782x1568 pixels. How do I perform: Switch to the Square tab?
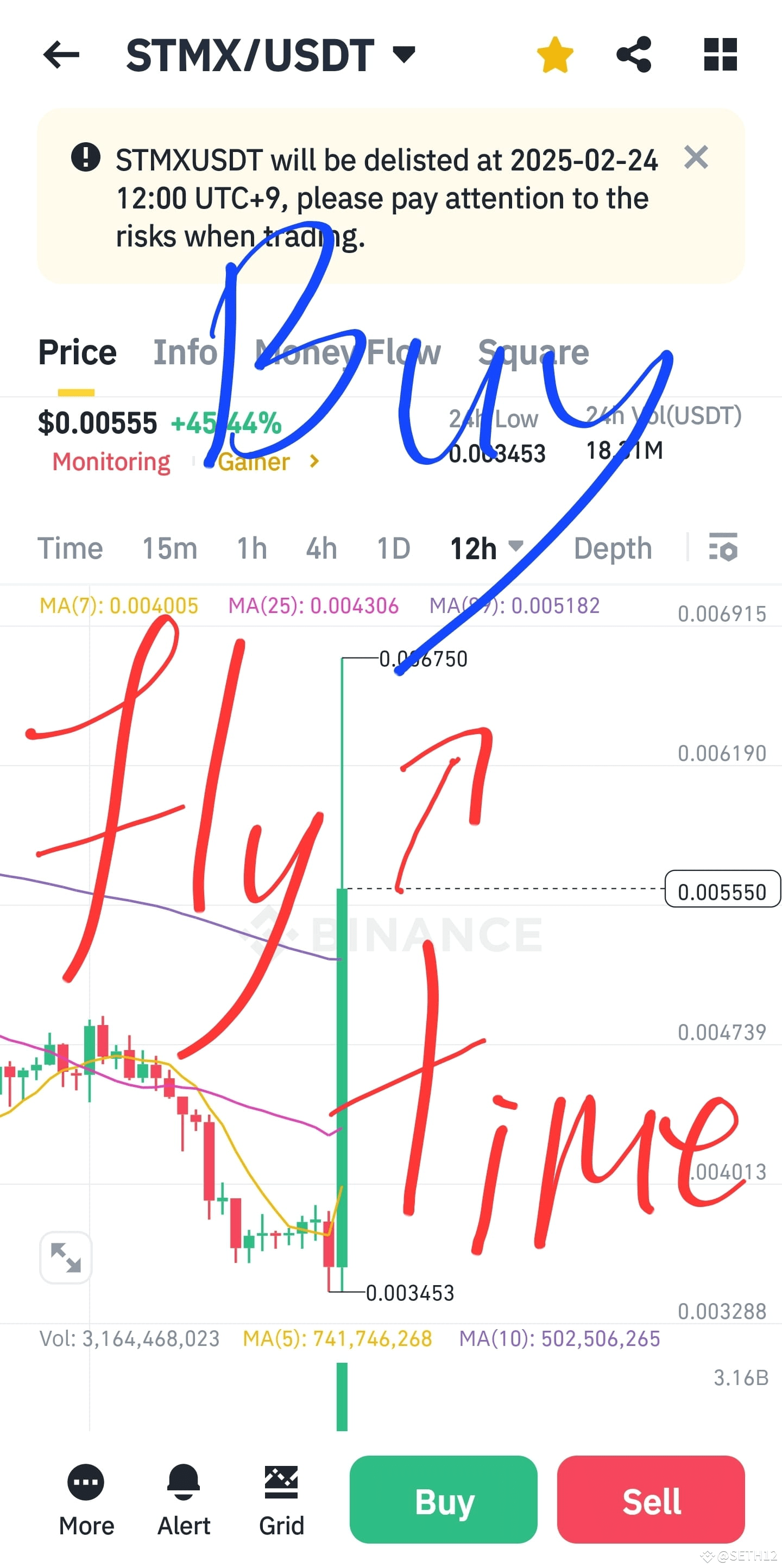click(532, 352)
